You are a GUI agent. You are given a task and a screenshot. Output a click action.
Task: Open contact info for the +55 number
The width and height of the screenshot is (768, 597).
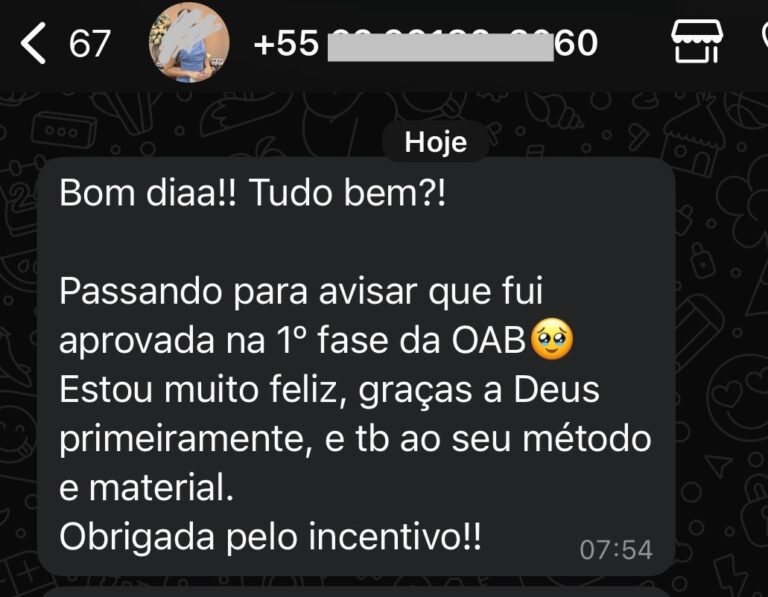[x=425, y=44]
